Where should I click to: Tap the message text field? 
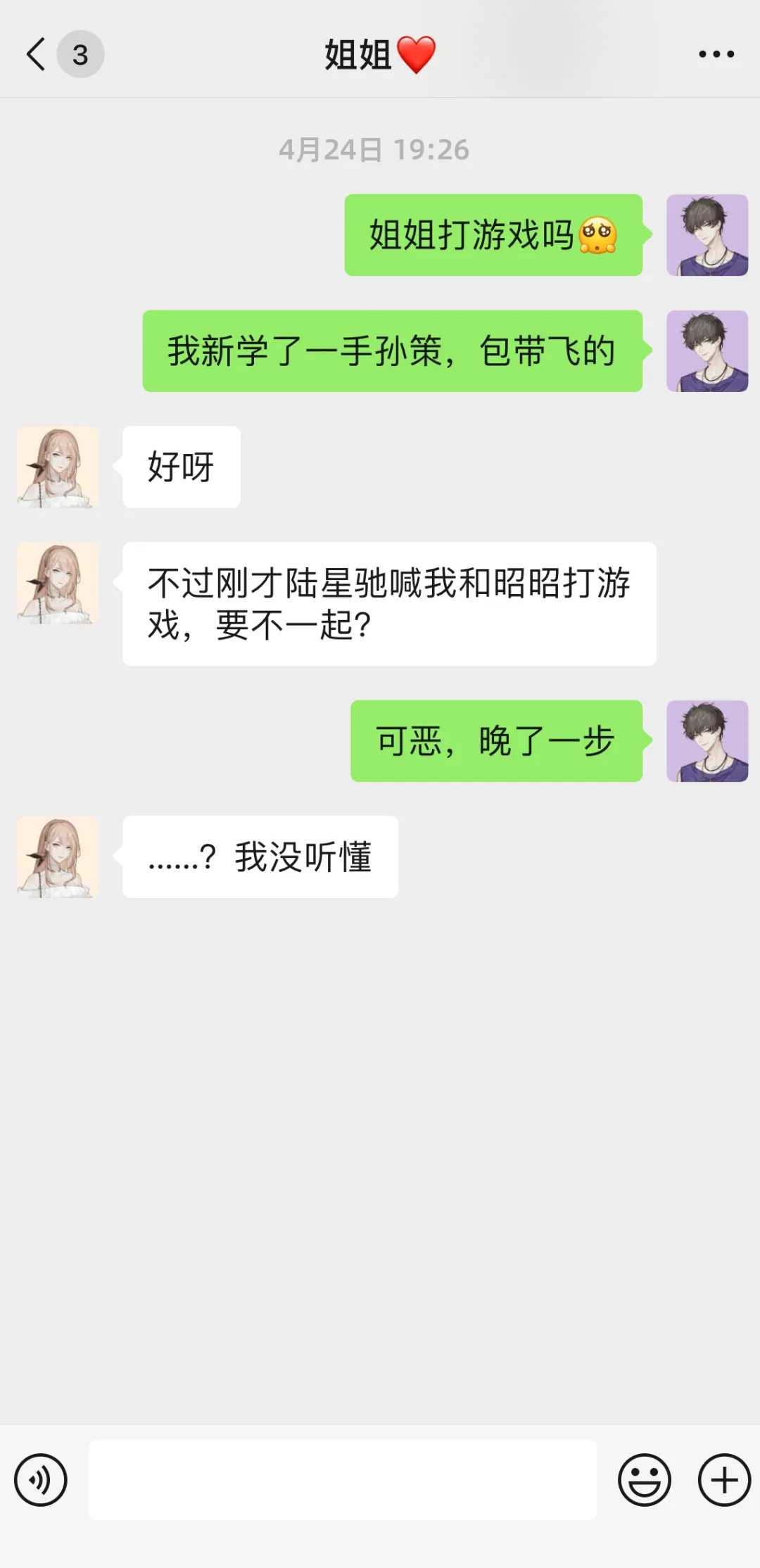click(x=342, y=1479)
